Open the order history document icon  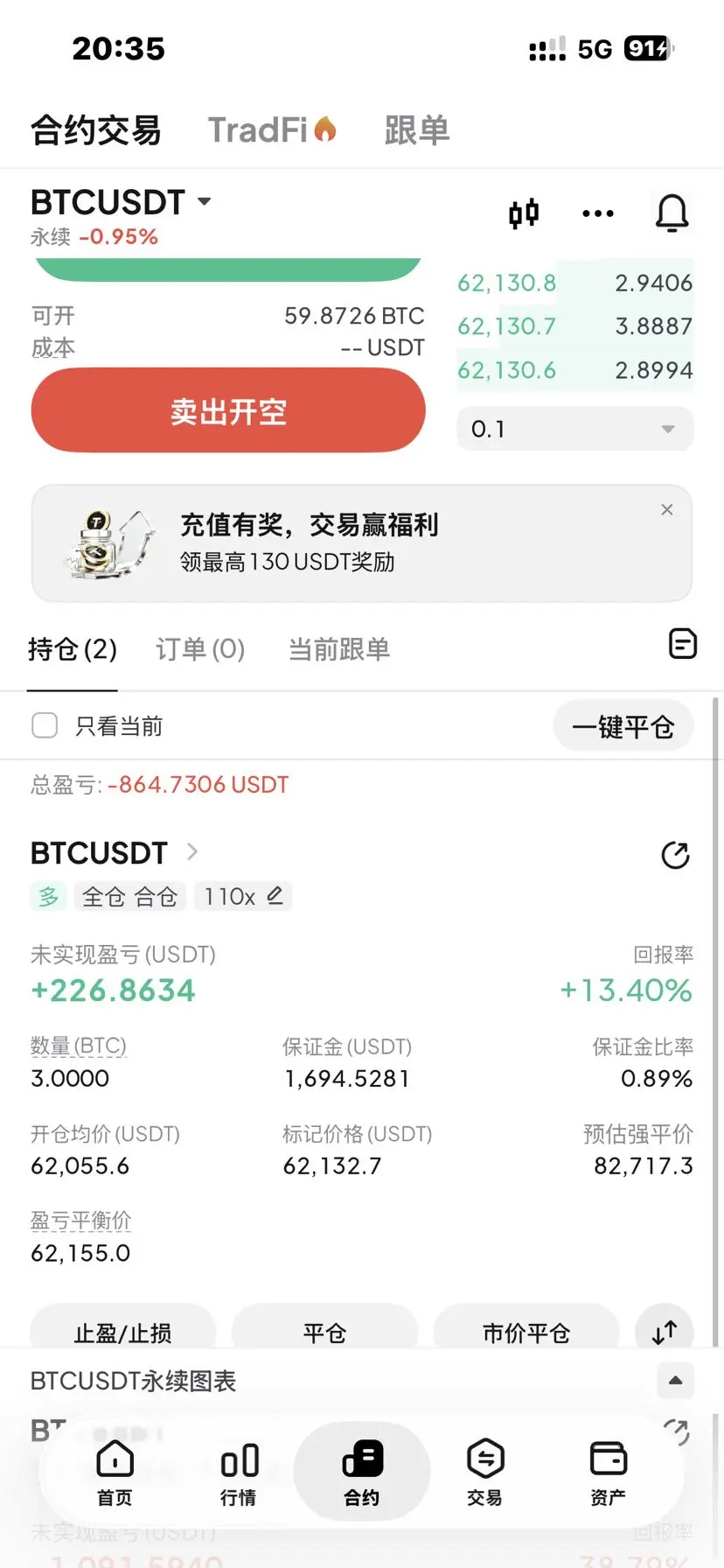[x=683, y=644]
